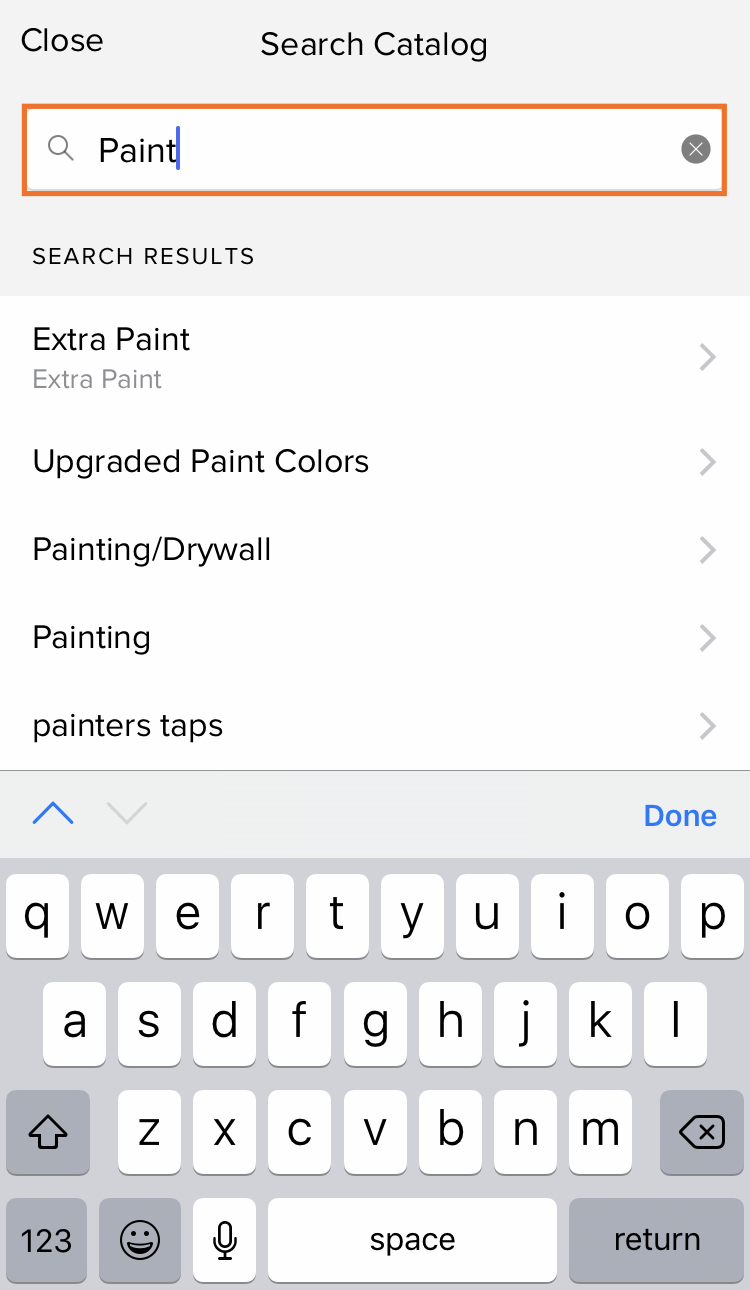Clear the search text field

(696, 150)
